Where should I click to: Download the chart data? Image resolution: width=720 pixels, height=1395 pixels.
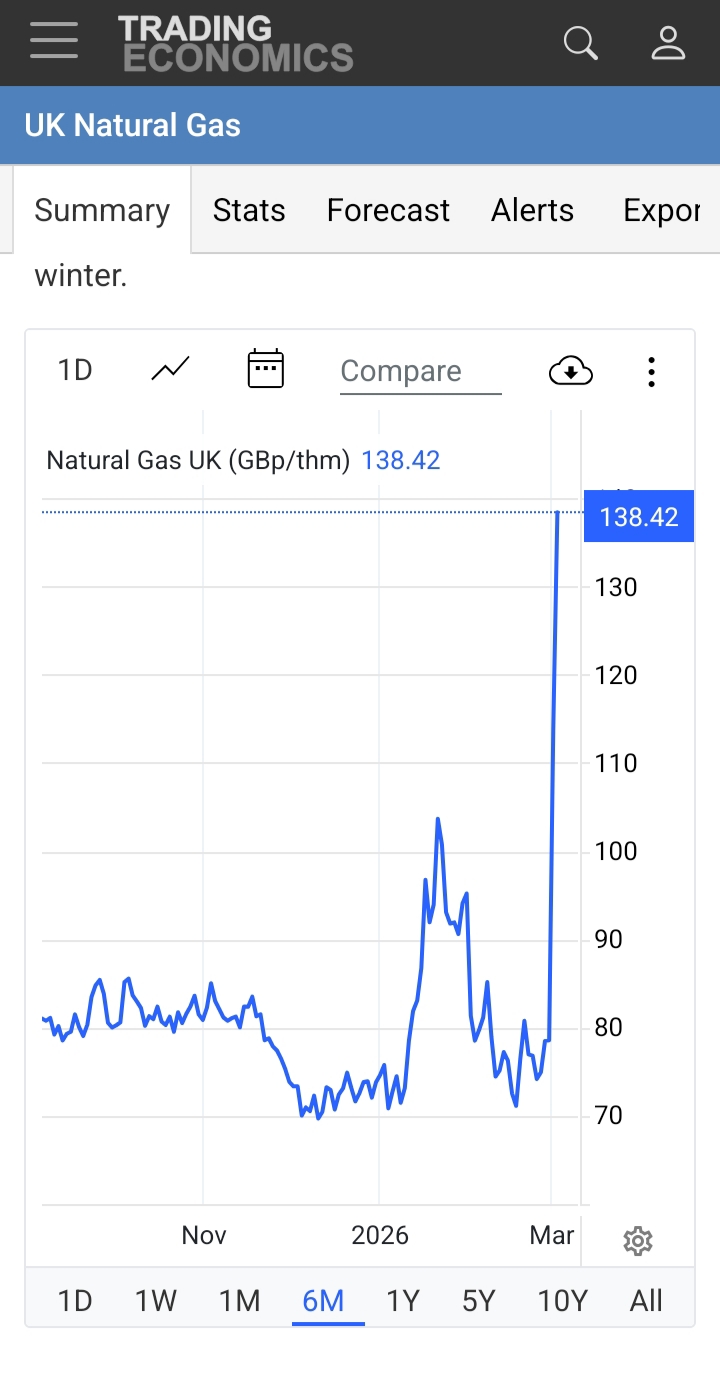(x=571, y=371)
